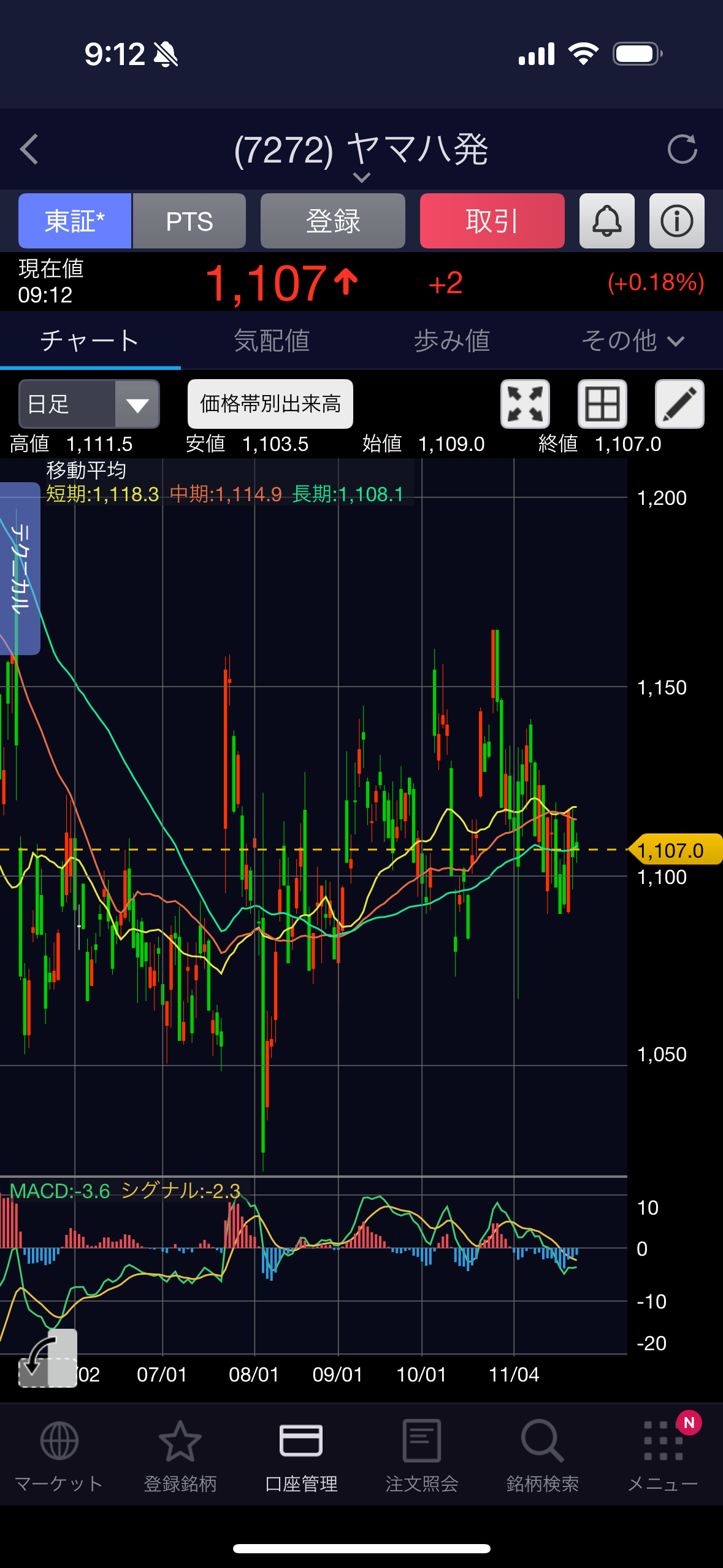Open the 取引 trade button

492,221
